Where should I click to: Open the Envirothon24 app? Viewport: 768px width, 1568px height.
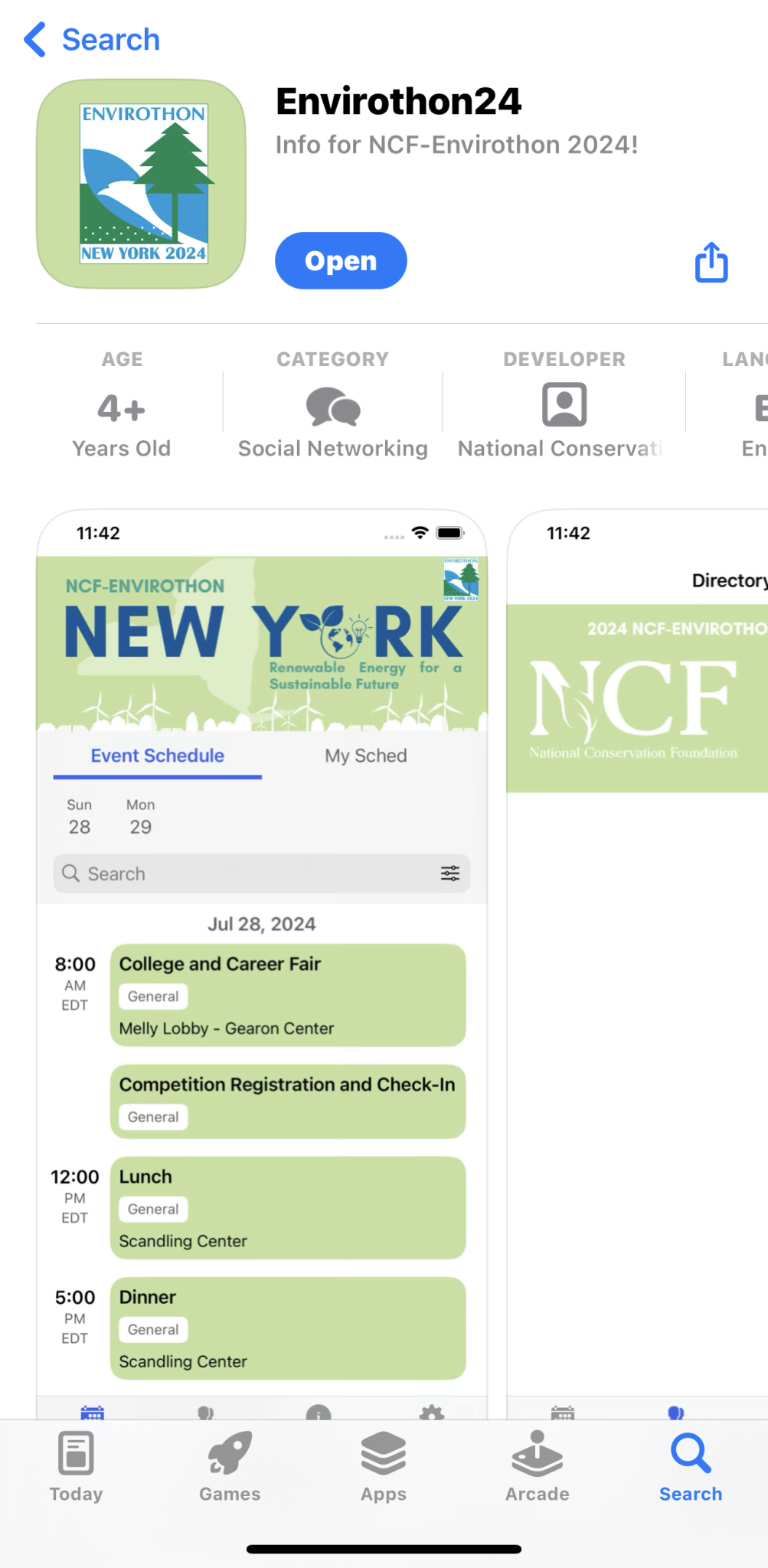(x=341, y=261)
